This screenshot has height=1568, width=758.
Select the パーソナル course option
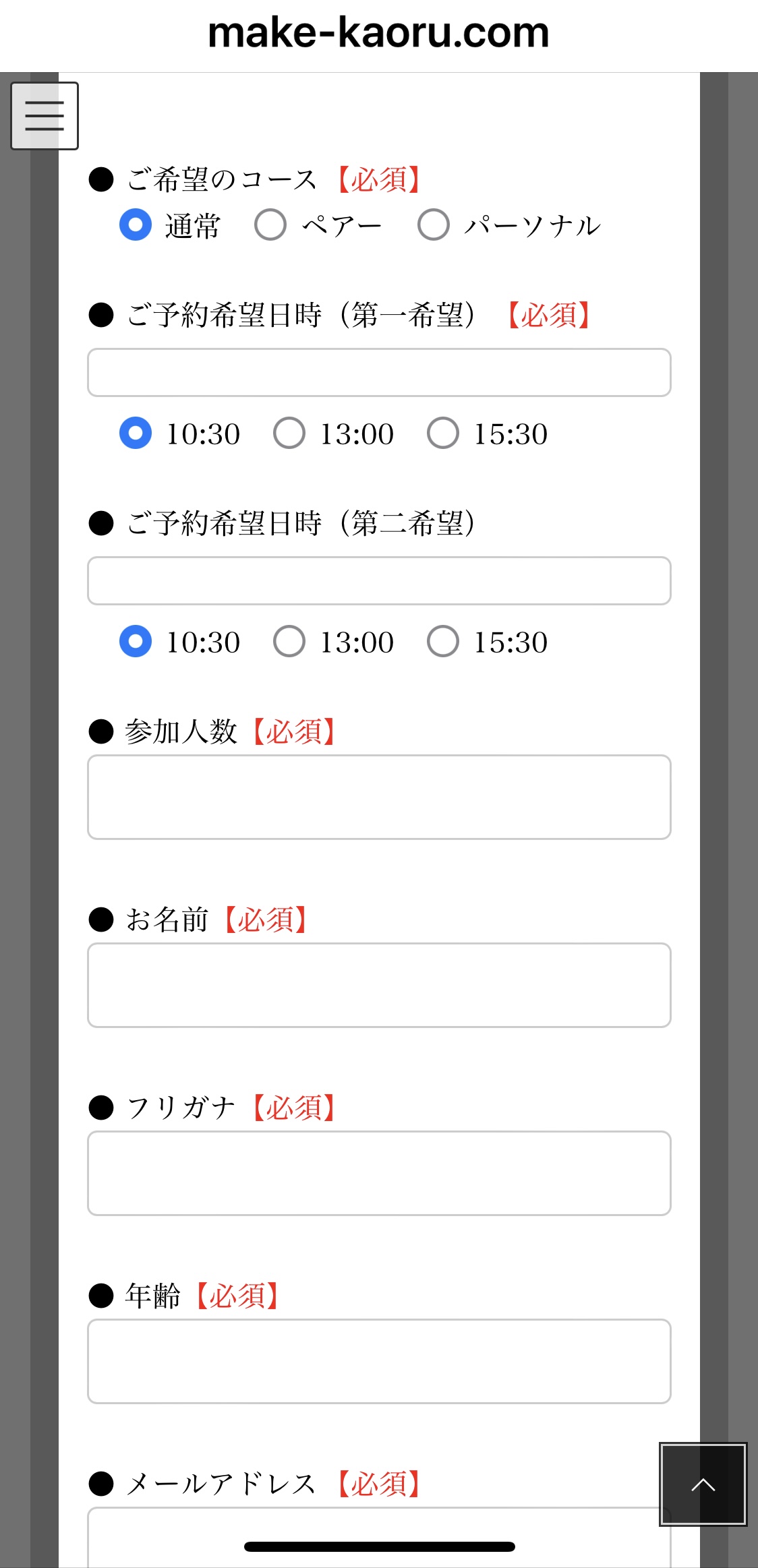(434, 224)
